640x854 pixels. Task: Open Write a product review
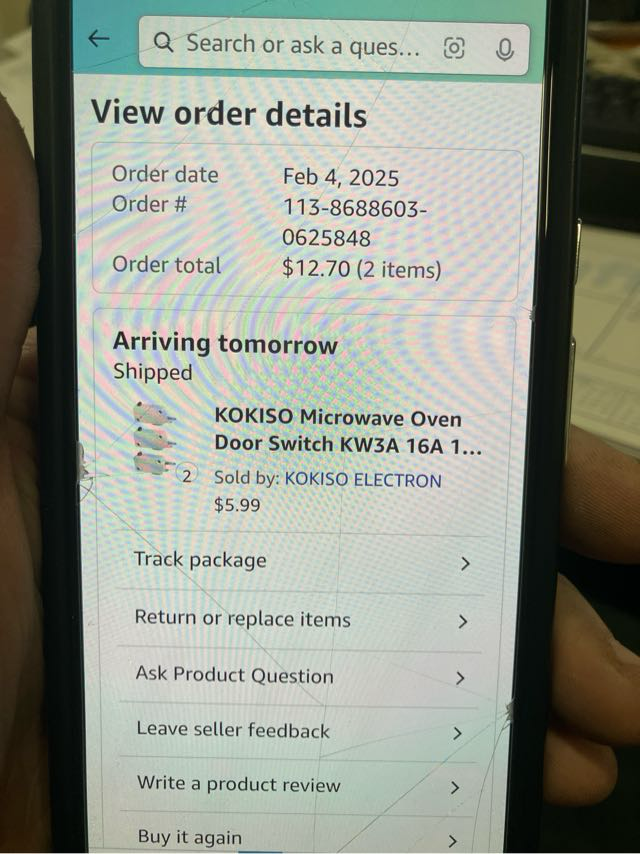click(300, 786)
